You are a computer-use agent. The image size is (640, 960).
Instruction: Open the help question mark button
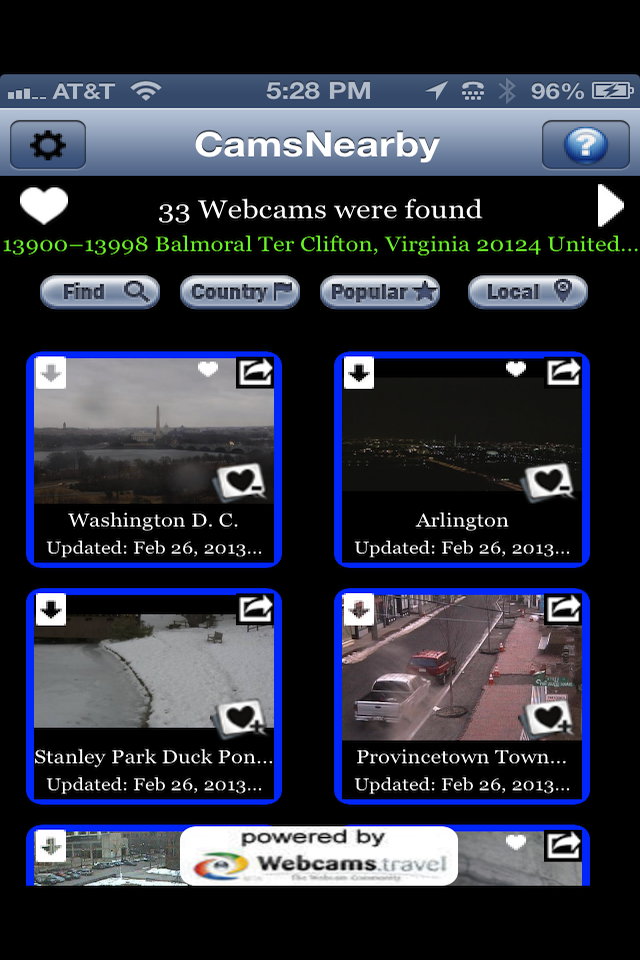[x=585, y=146]
